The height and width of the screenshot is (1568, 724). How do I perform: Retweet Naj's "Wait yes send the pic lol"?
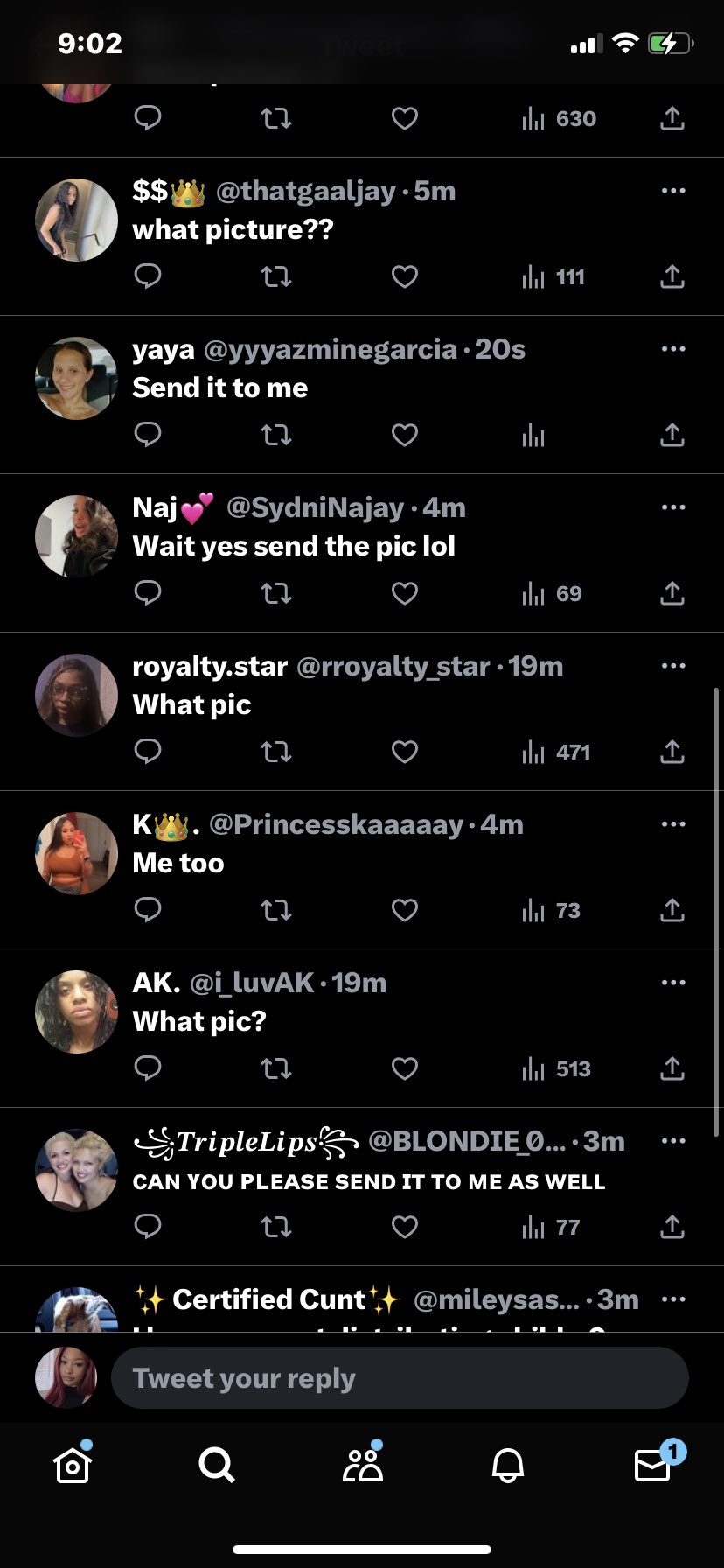276,594
